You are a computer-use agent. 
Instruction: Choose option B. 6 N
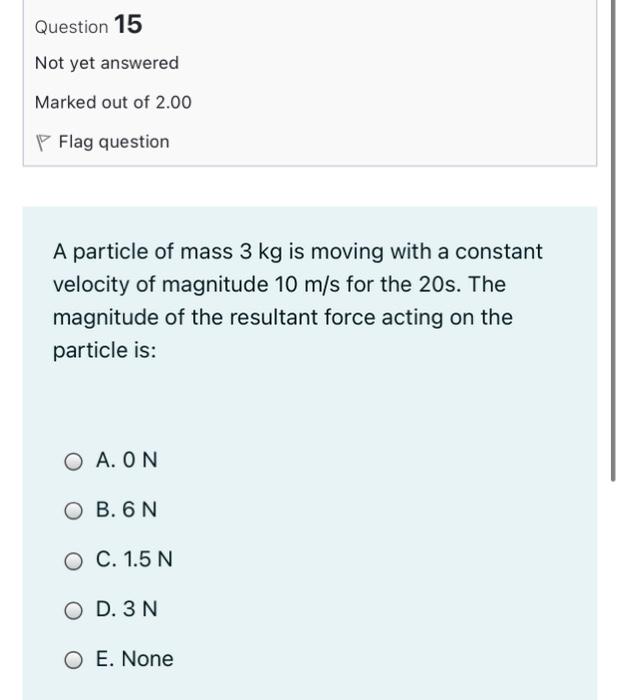(73, 511)
